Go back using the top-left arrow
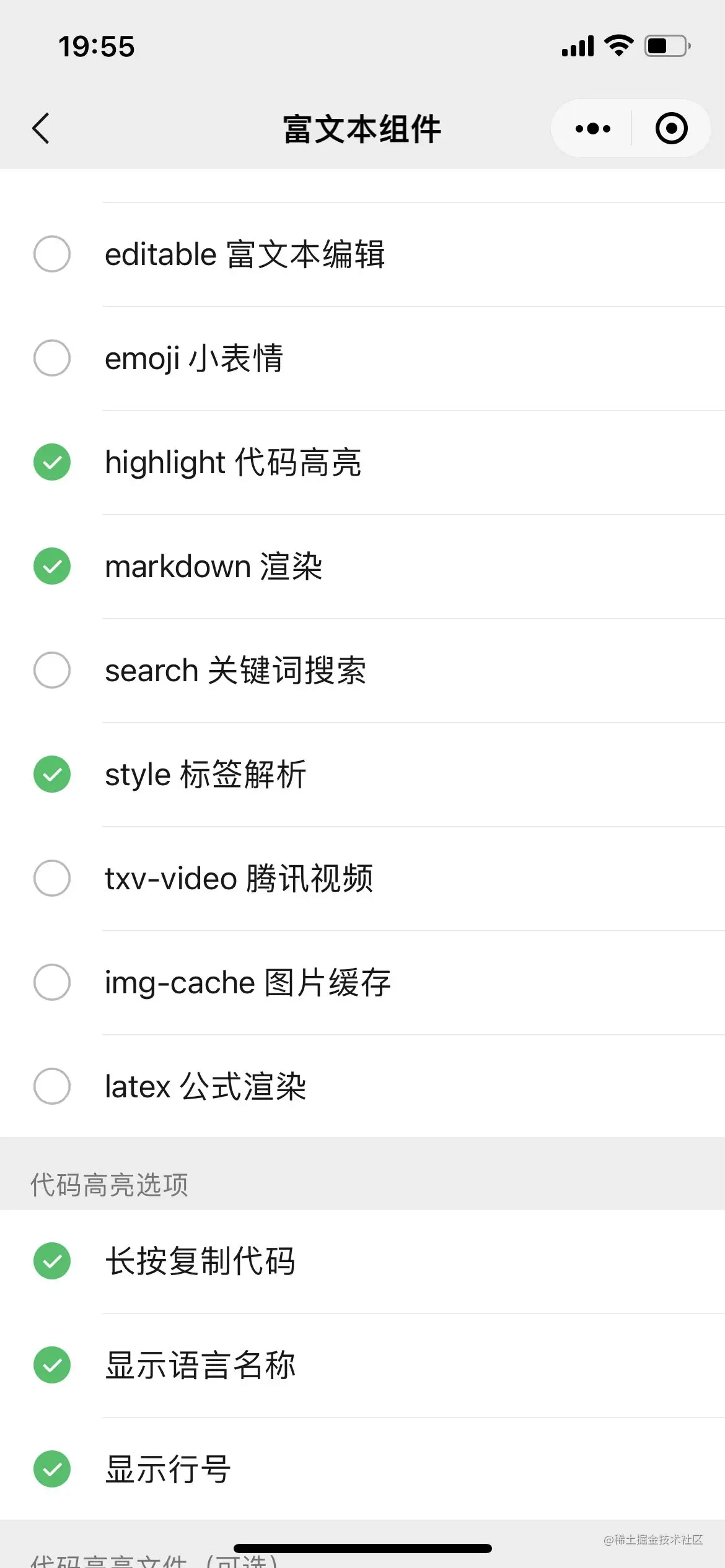Image resolution: width=725 pixels, height=1568 pixels. 41,129
